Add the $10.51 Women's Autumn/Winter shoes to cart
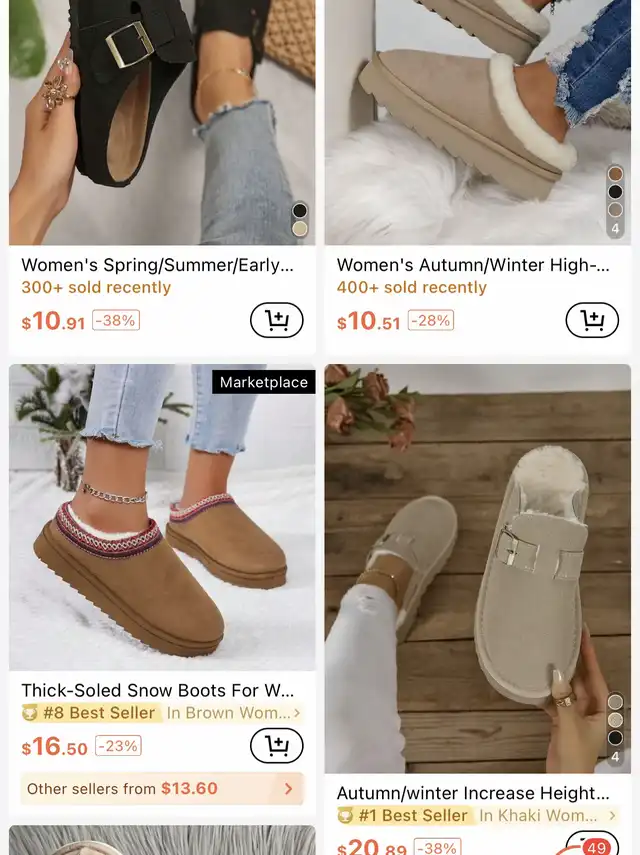The width and height of the screenshot is (640, 855). [x=592, y=321]
